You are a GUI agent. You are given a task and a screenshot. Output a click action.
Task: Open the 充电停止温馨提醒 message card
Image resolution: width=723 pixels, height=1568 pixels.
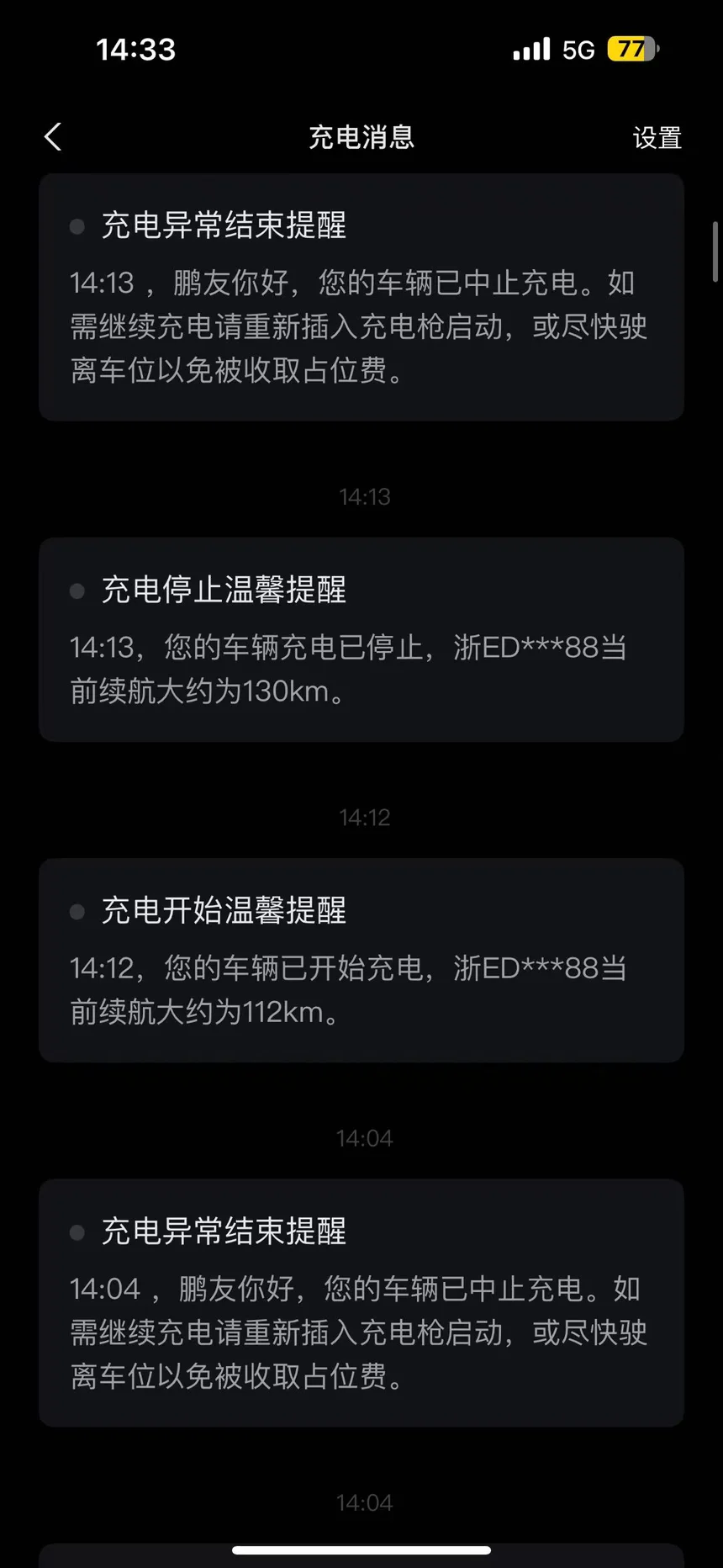tap(361, 639)
